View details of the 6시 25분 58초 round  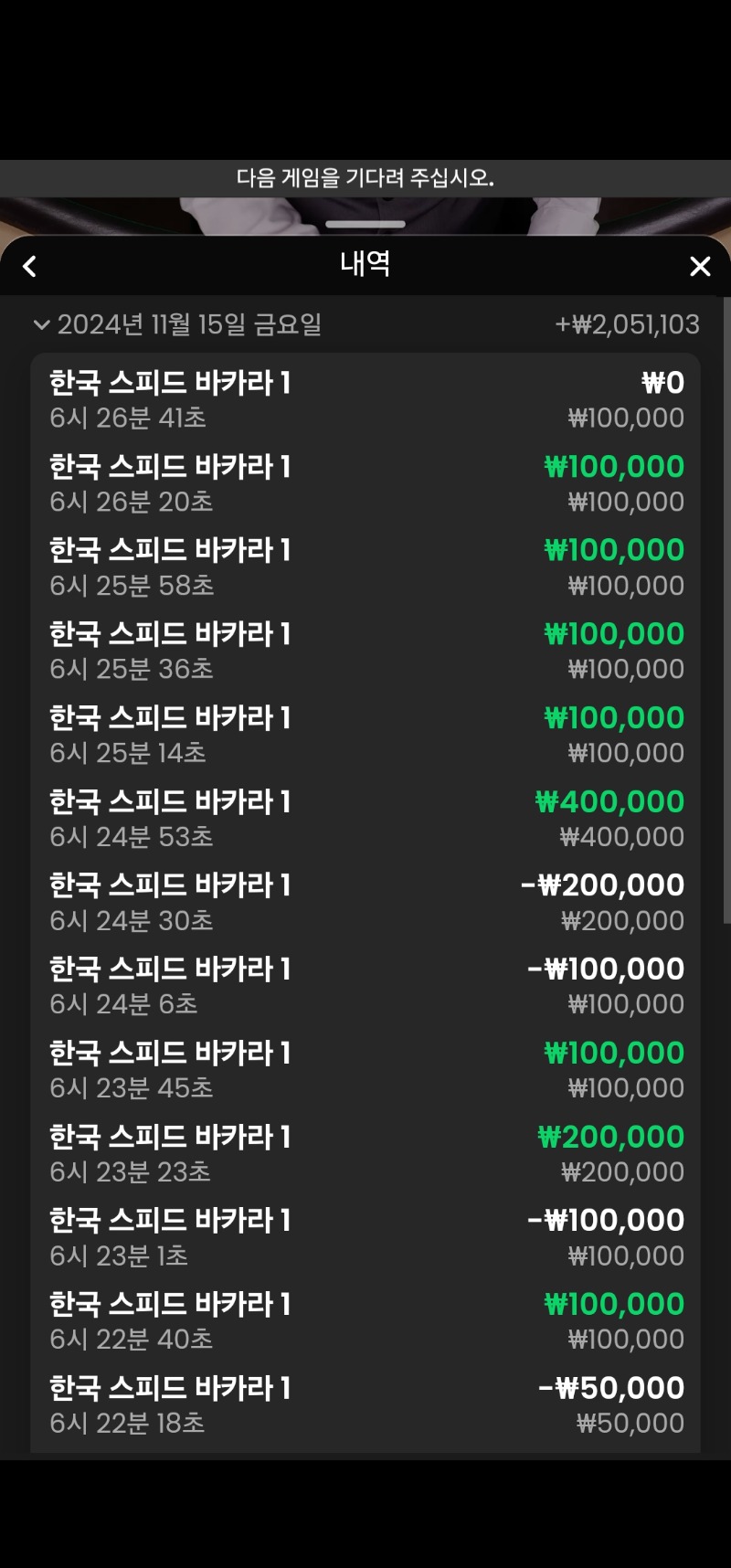(365, 567)
